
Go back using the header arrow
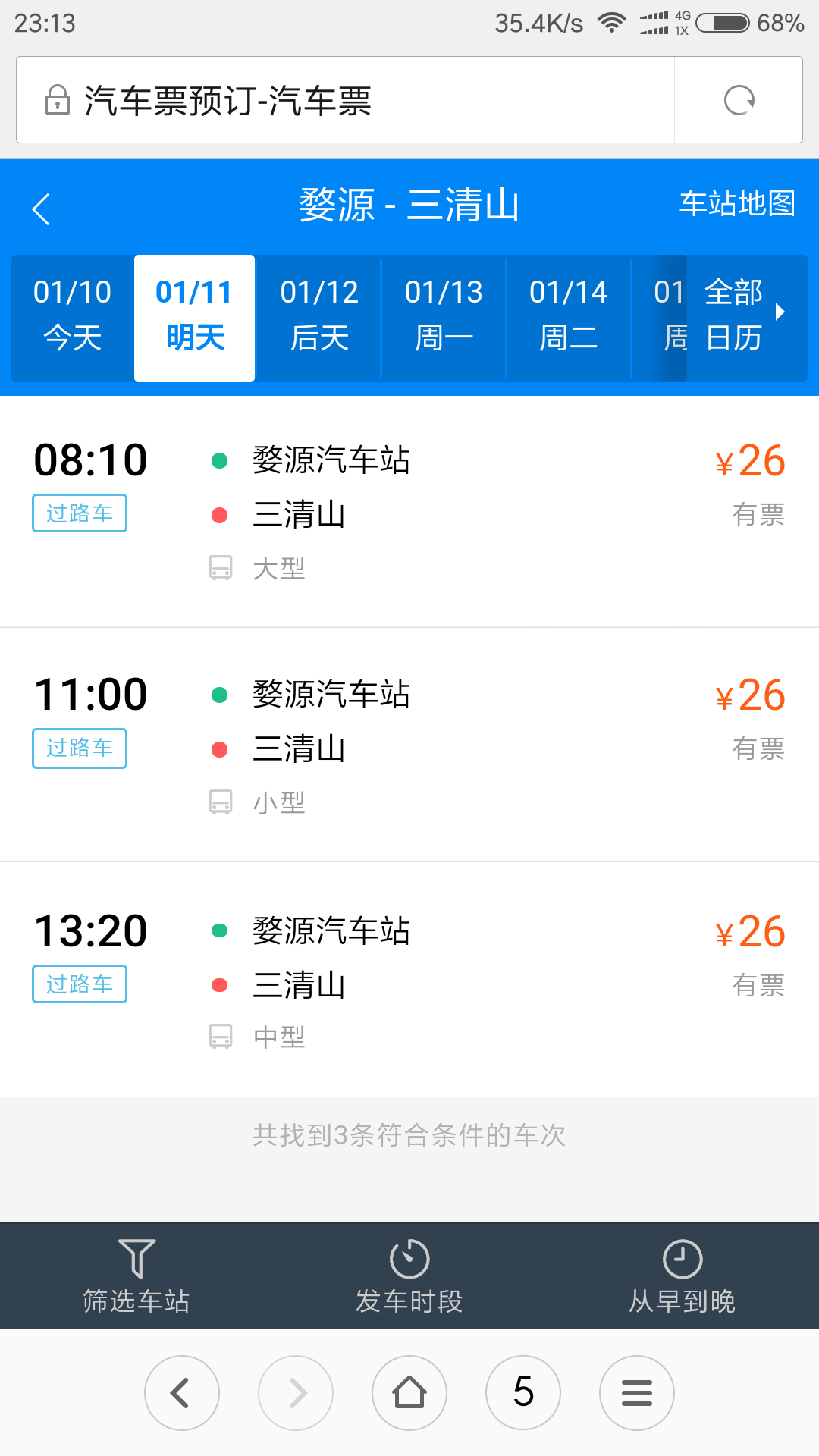click(x=41, y=209)
